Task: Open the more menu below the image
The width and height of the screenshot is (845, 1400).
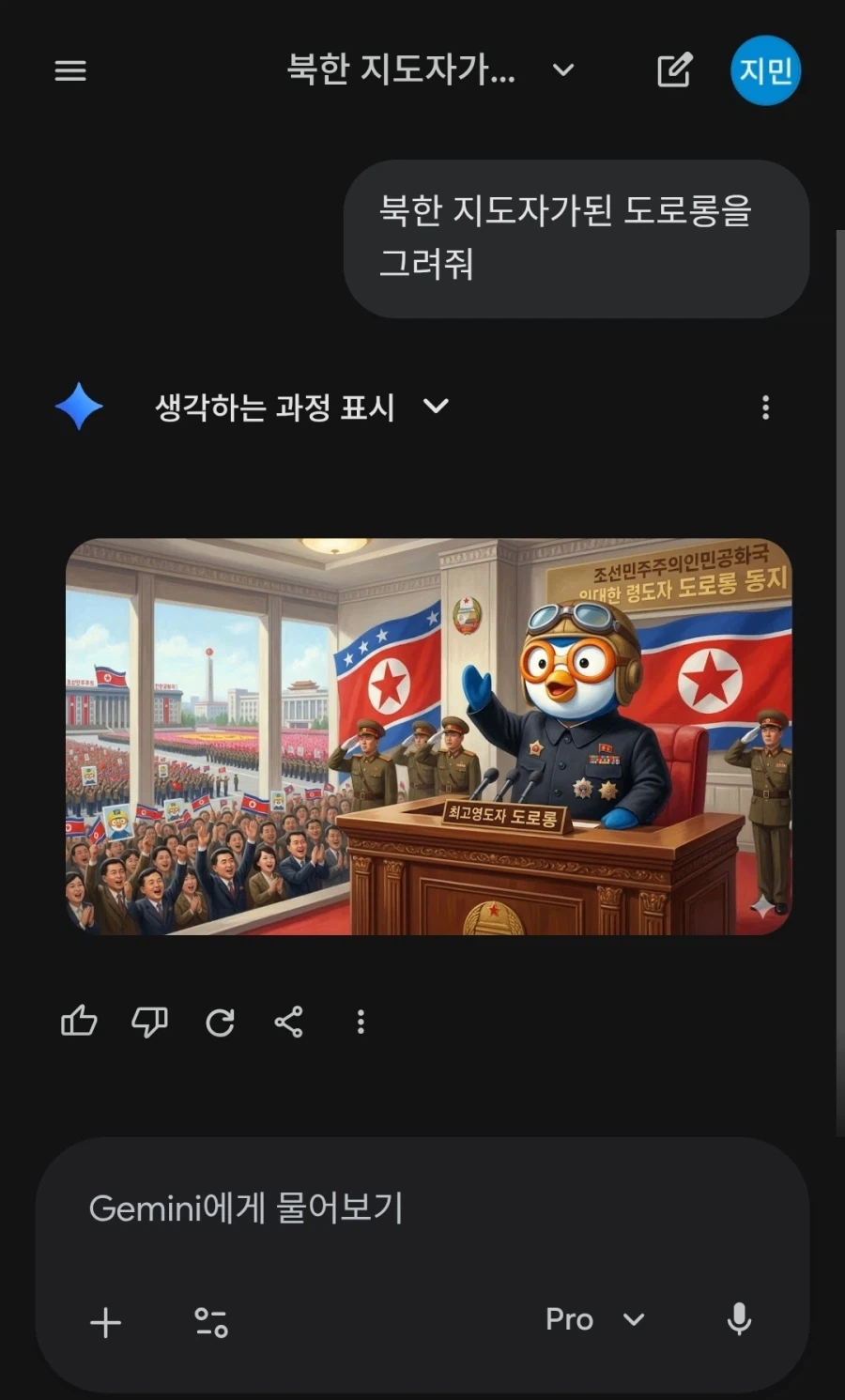Action: pyautogui.click(x=361, y=1023)
